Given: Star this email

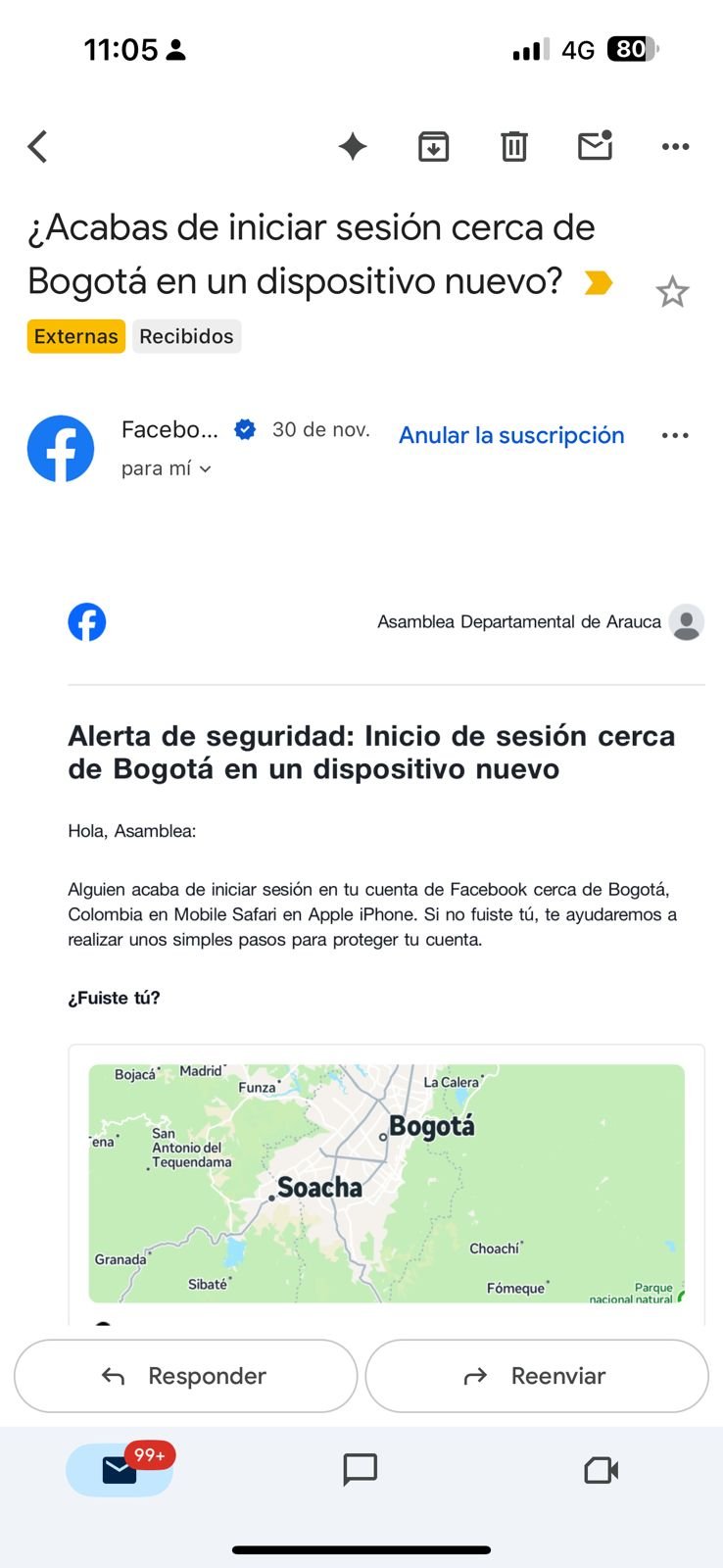Looking at the screenshot, I should (673, 291).
